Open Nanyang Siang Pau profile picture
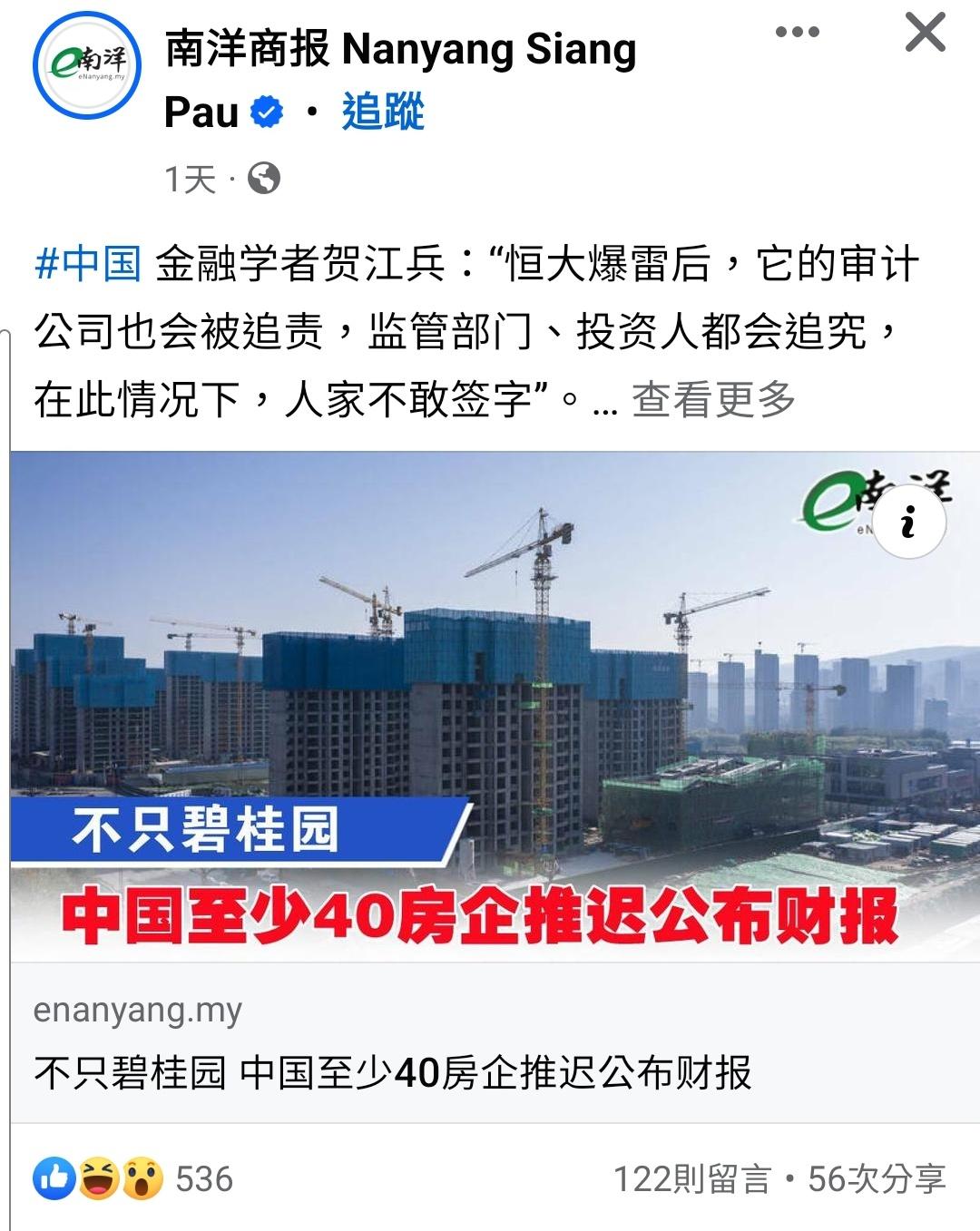The width and height of the screenshot is (980, 1231). [87, 66]
